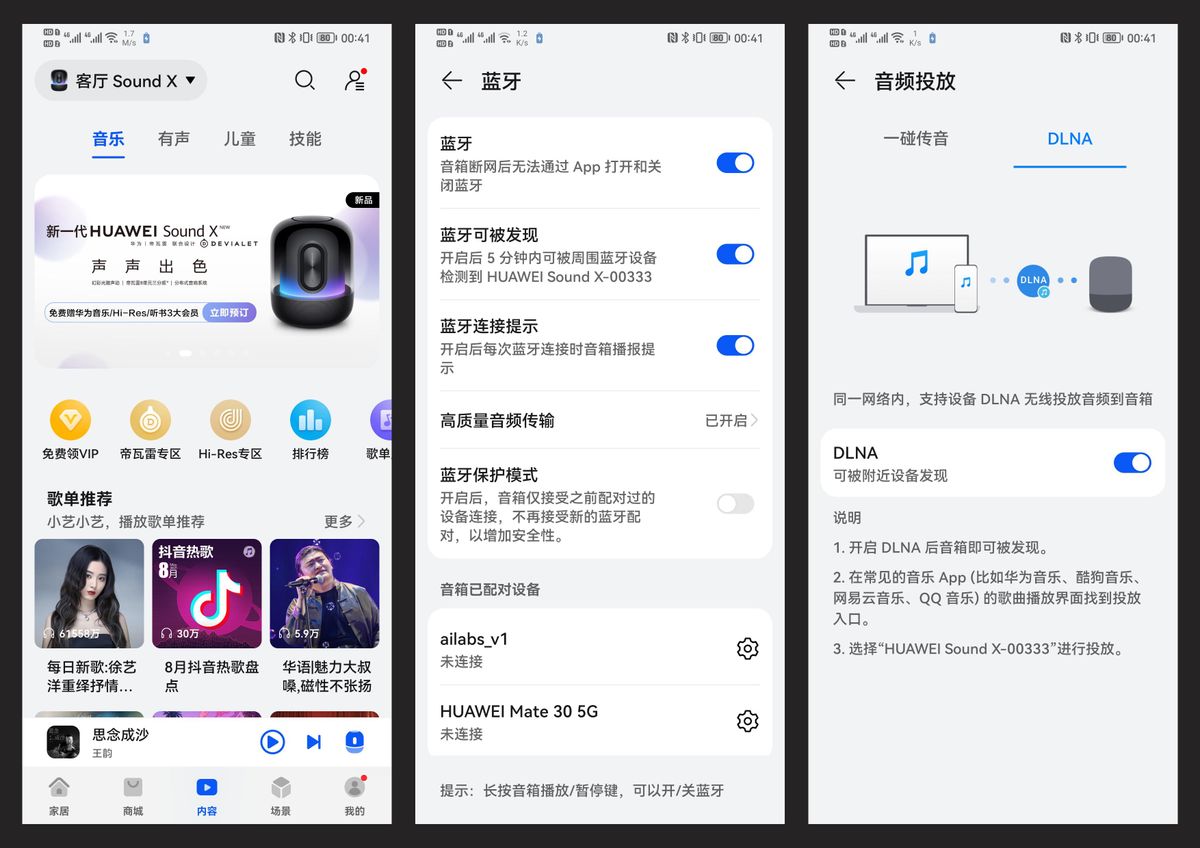1200x848 pixels.
Task: Tap 立即预订 on the Sound X banner
Action: click(x=229, y=313)
